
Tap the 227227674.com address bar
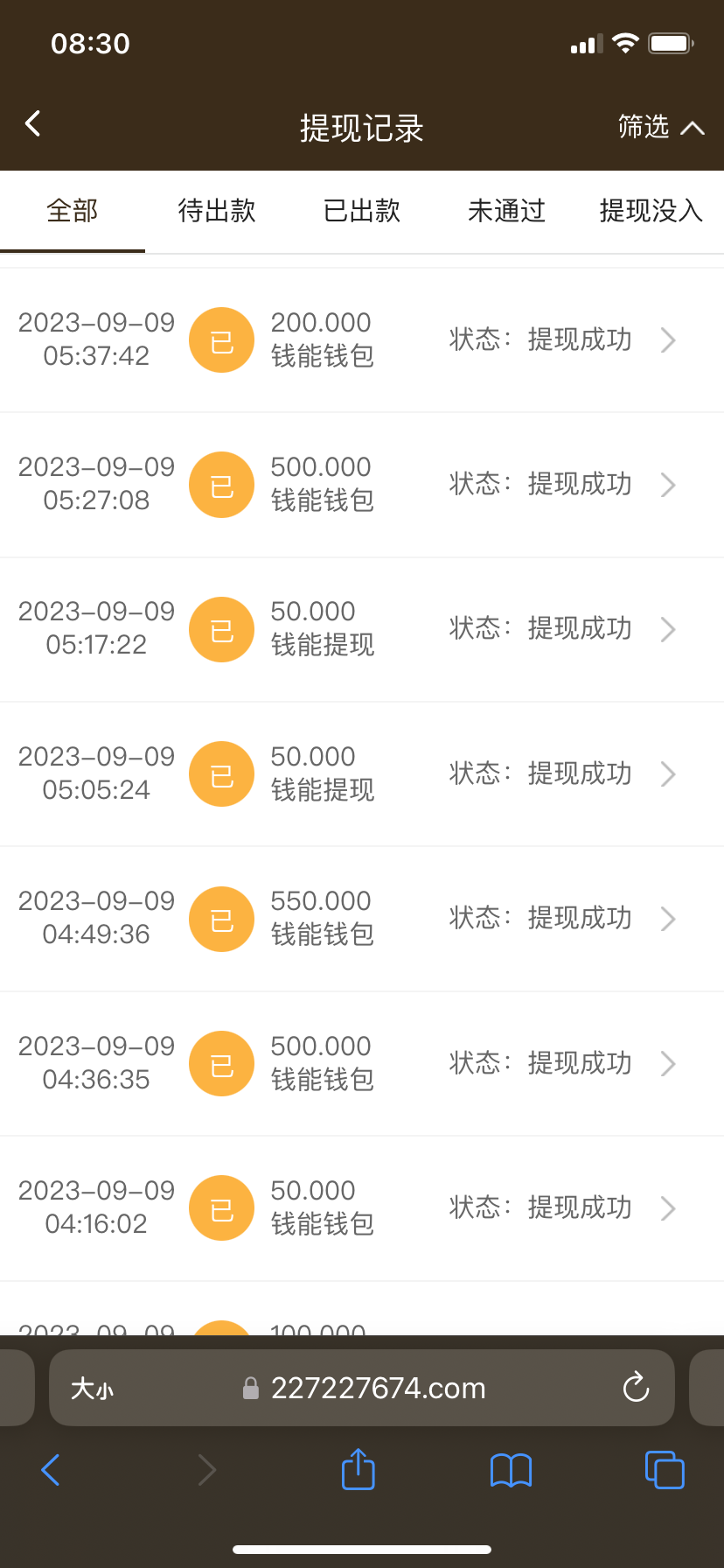point(378,1388)
